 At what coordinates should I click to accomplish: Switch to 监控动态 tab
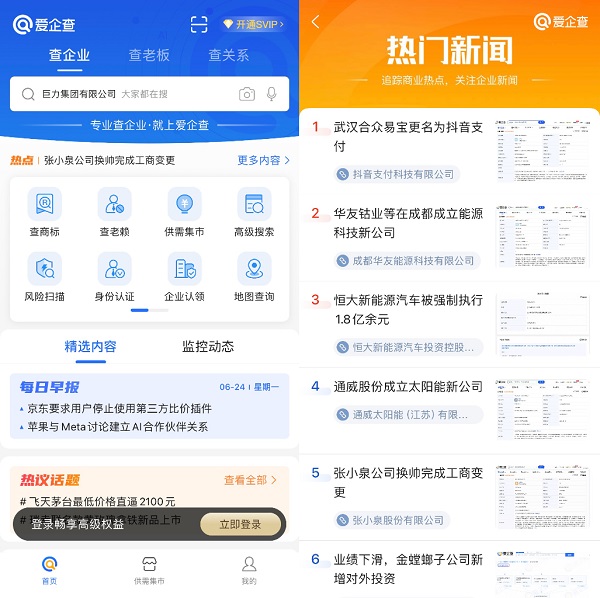[208, 347]
